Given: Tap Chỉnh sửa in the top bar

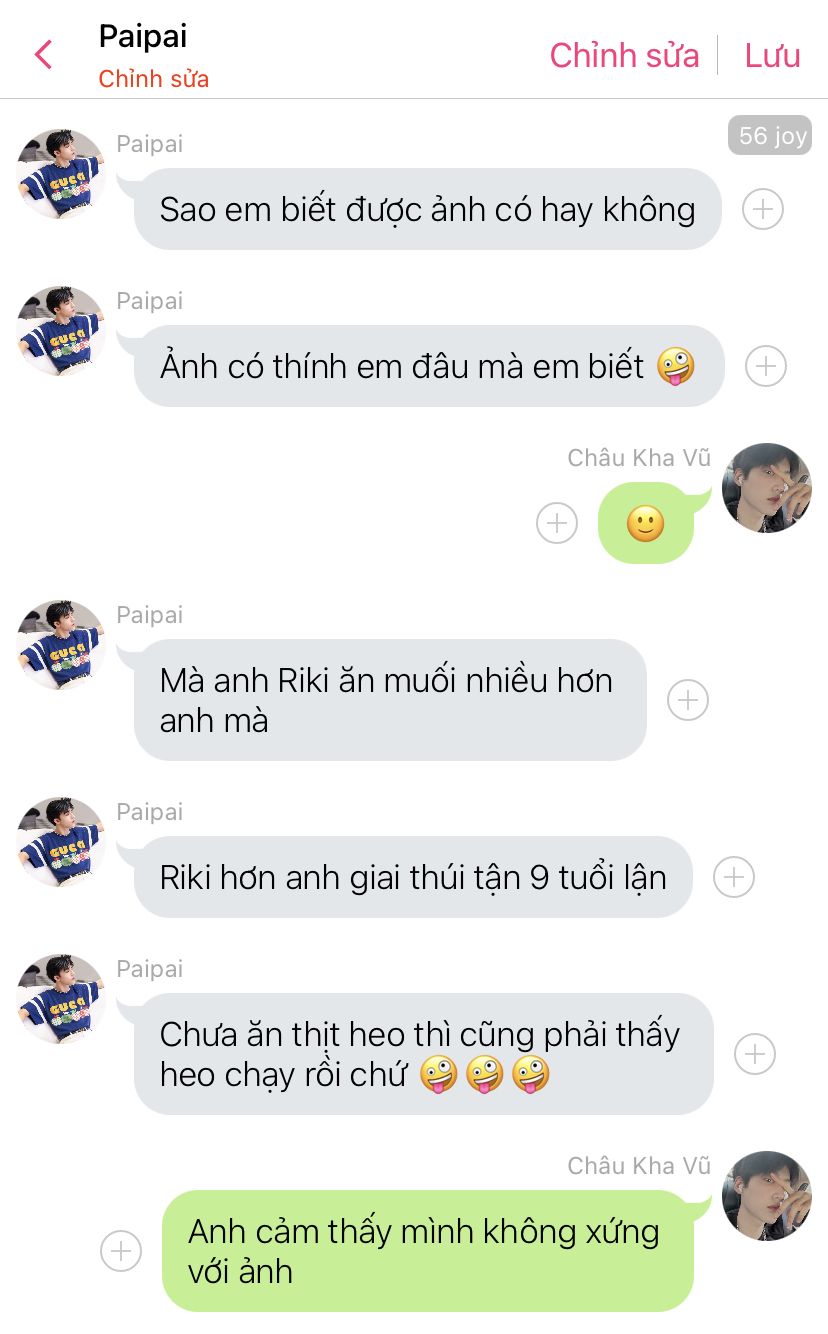Looking at the screenshot, I should pos(624,55).
